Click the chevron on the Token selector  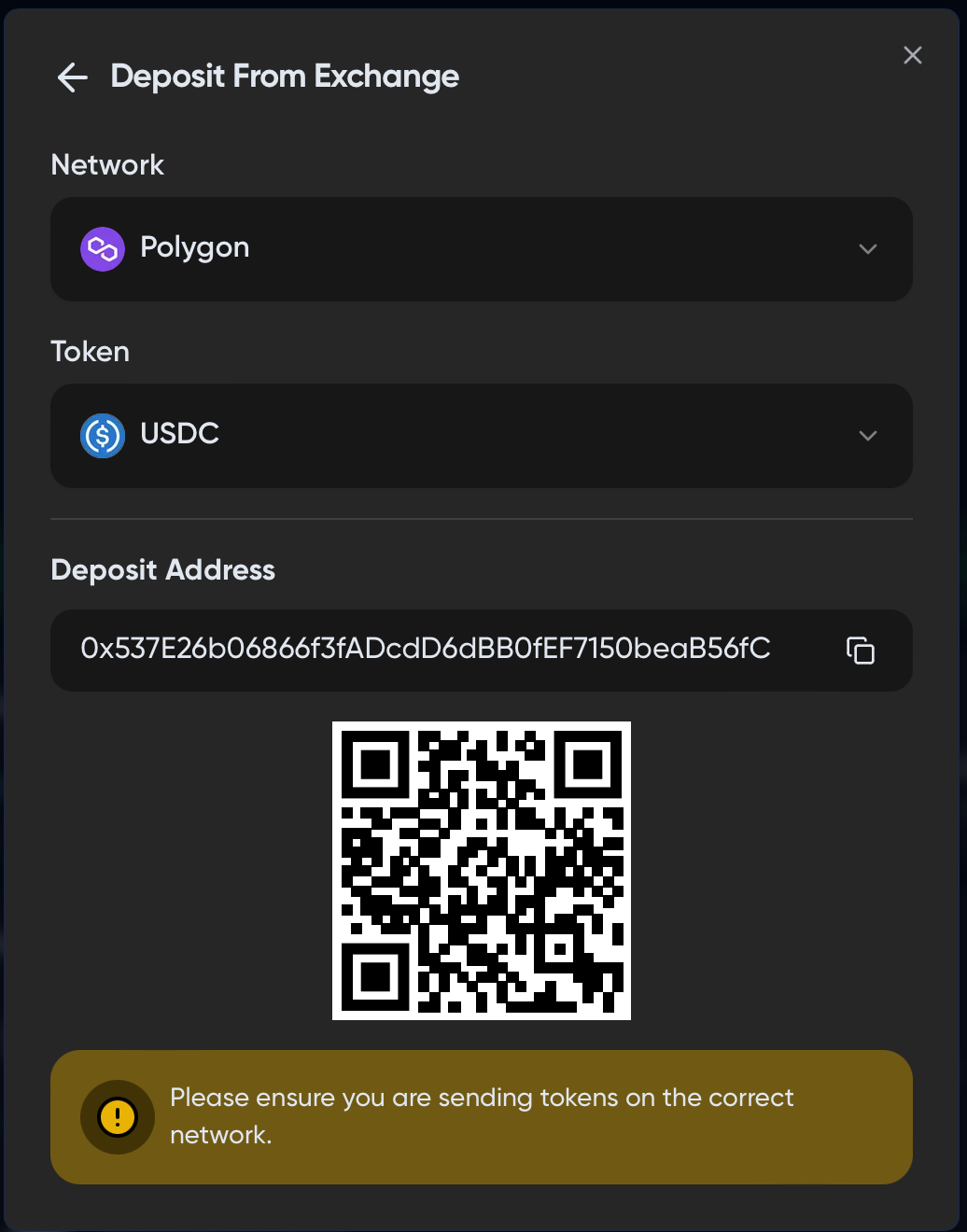pos(868,436)
